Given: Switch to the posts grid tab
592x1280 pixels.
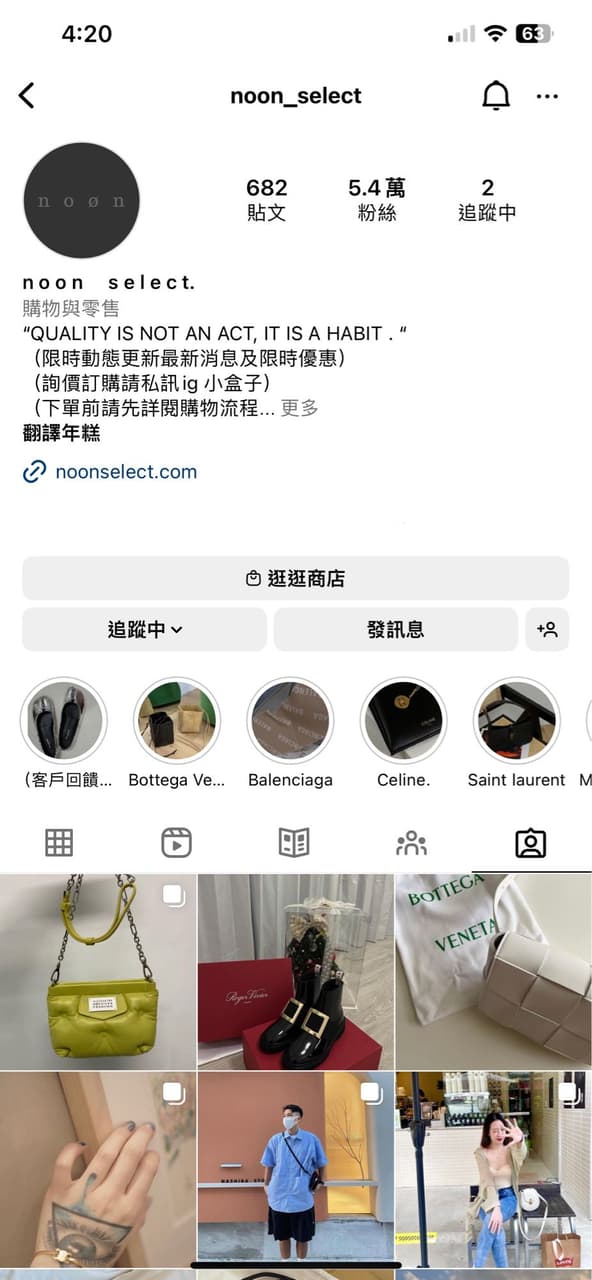Looking at the screenshot, I should pos(59,843).
